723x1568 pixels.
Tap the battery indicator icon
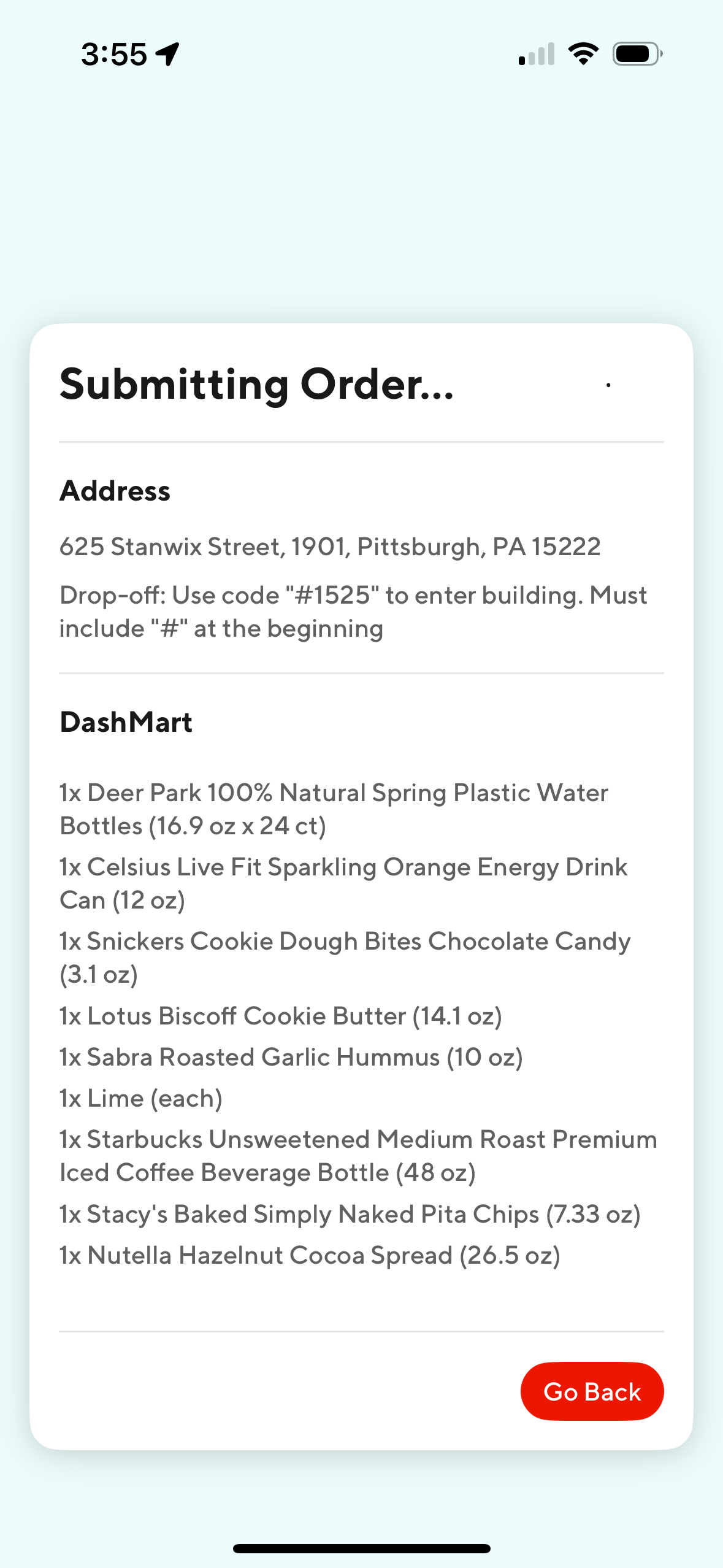tap(636, 53)
